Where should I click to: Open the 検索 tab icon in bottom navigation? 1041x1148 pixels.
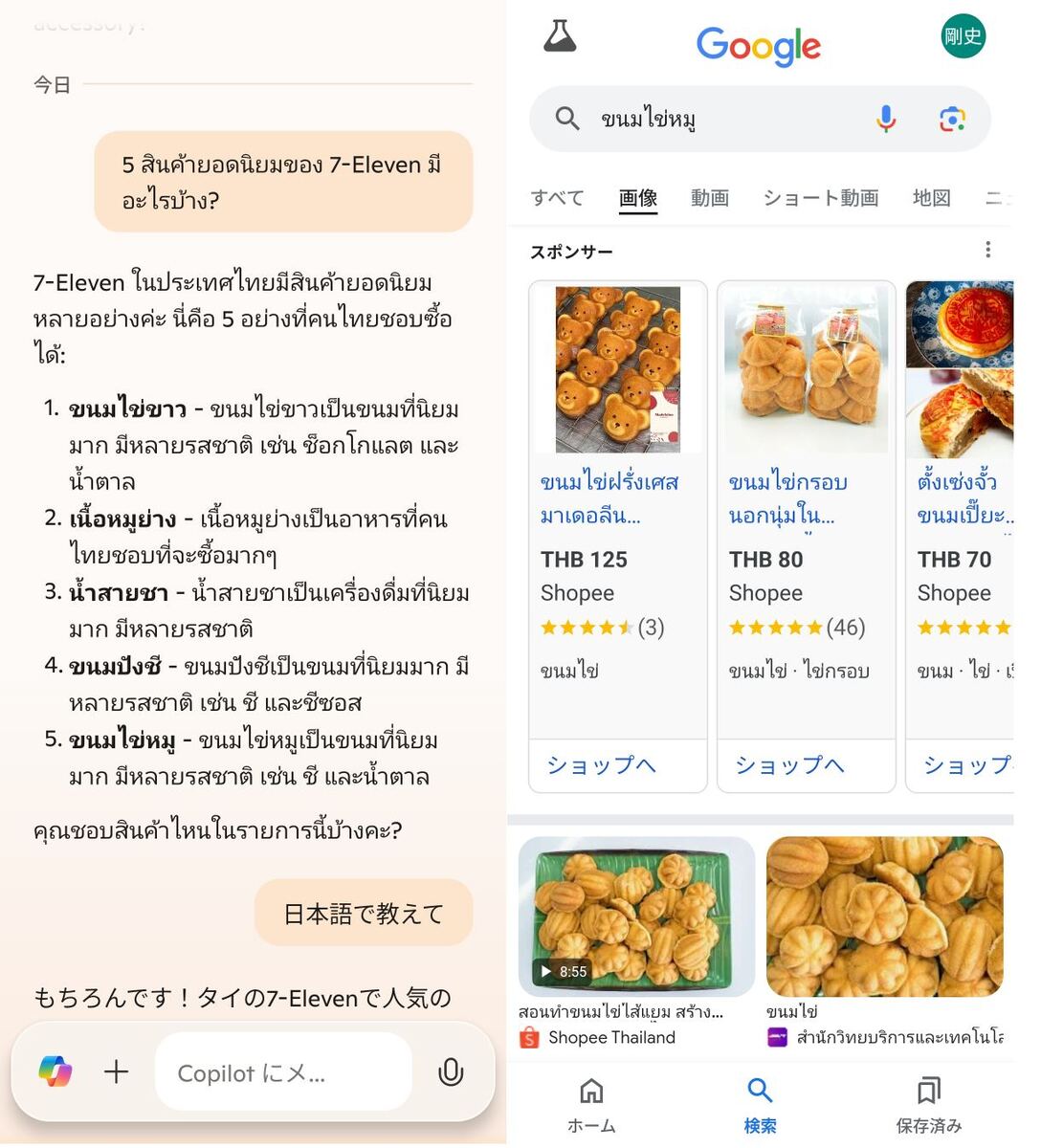pos(759,1091)
